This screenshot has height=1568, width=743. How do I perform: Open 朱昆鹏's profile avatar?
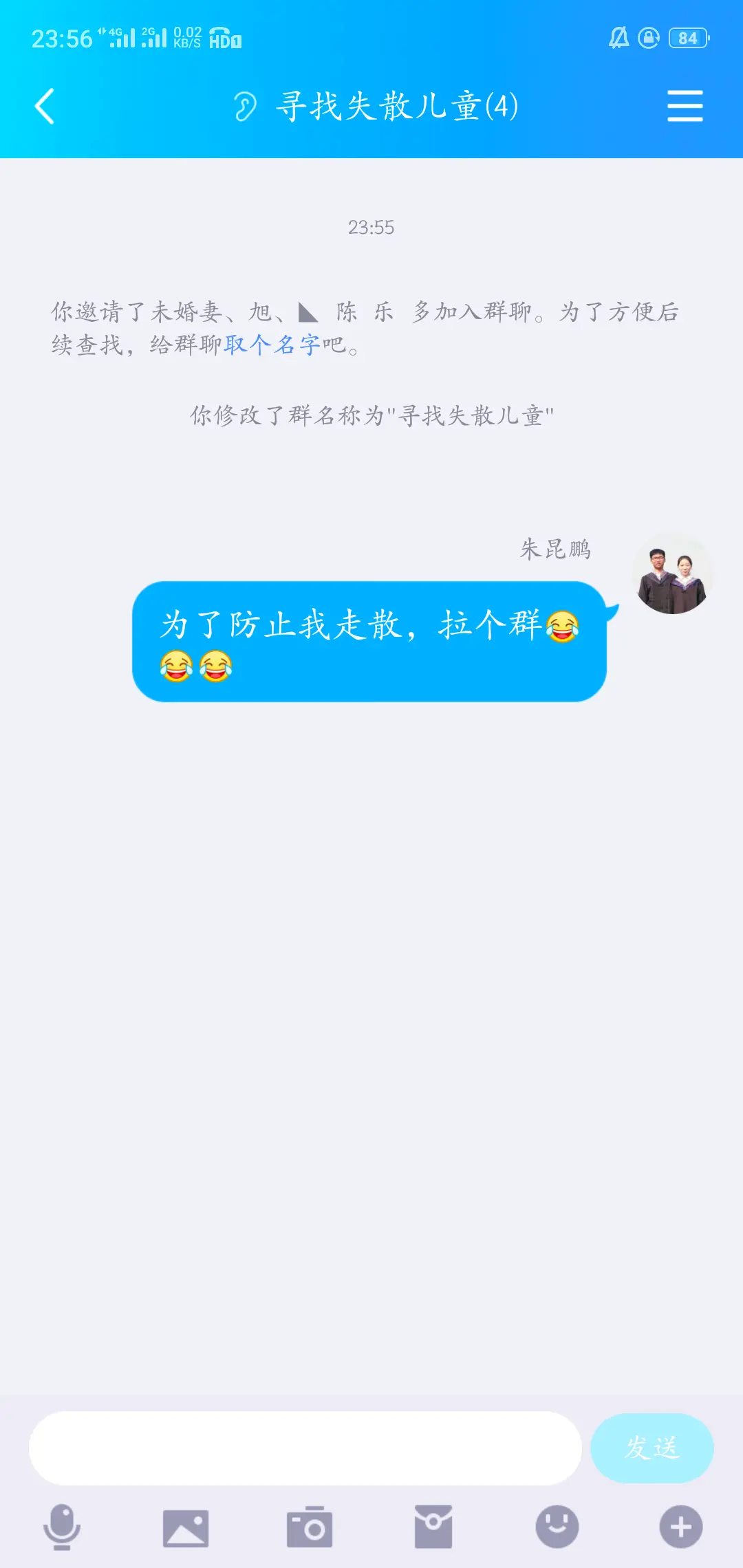point(672,574)
